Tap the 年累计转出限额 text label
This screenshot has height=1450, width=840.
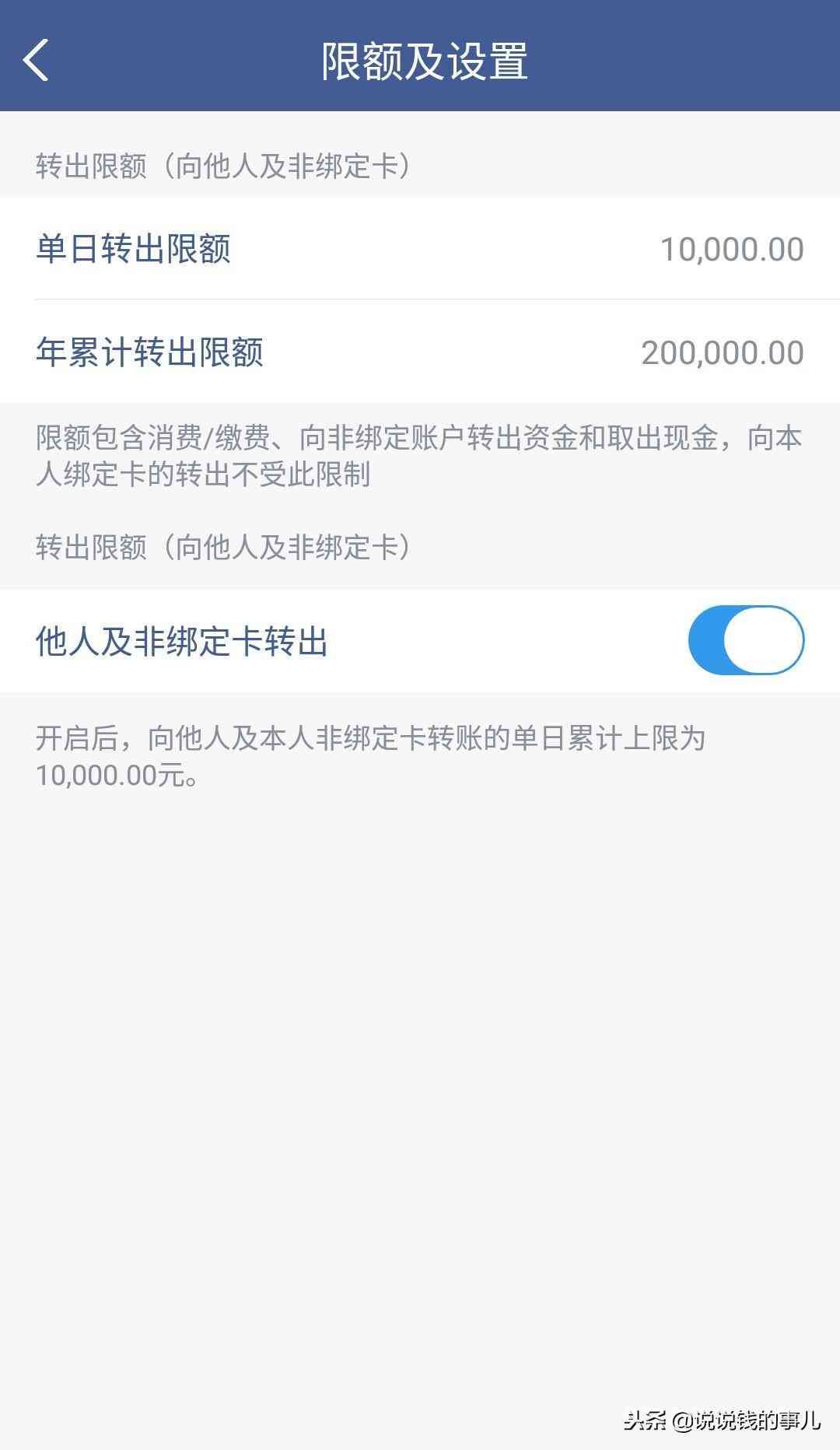151,352
